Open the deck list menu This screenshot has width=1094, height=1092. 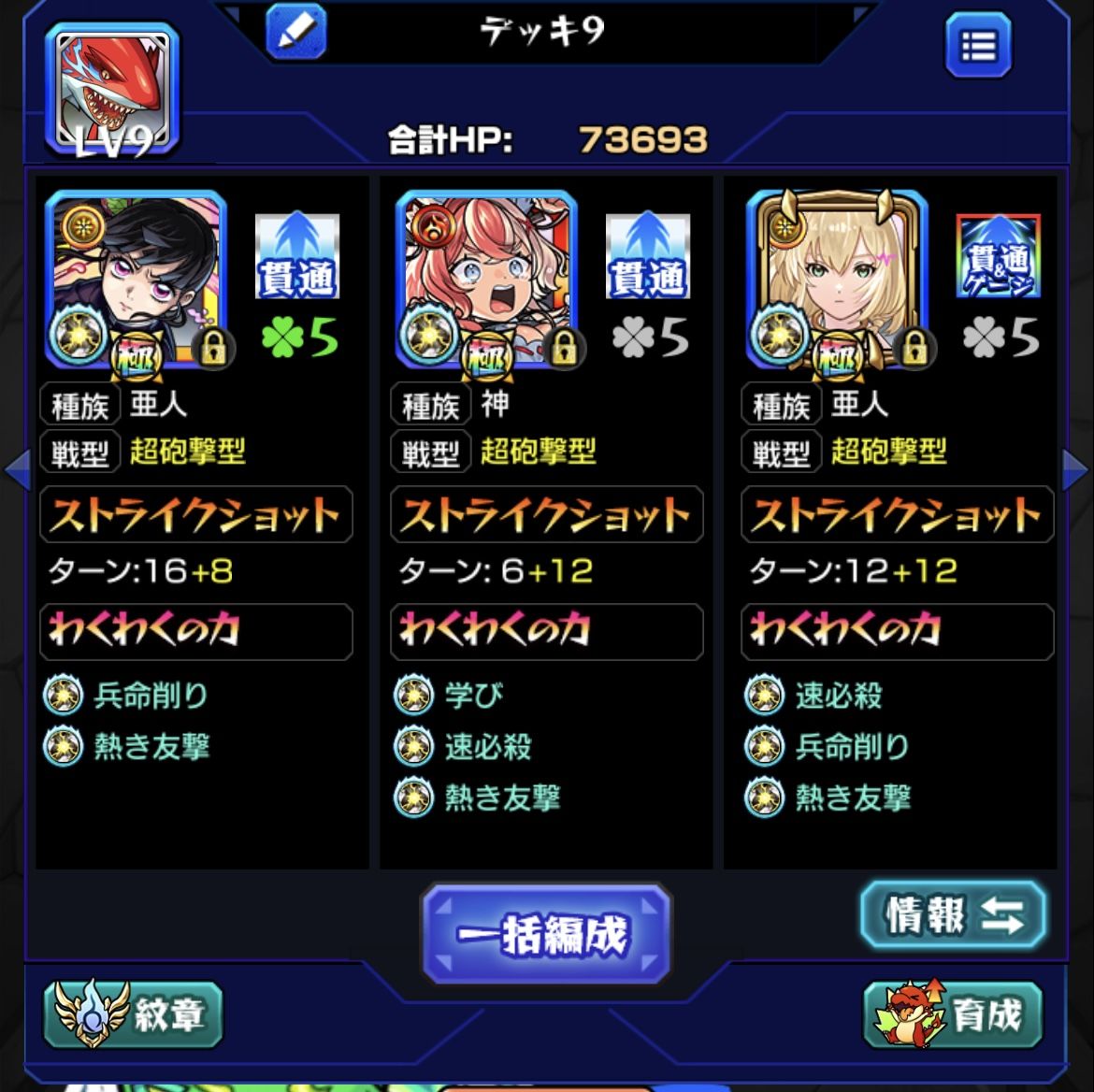click(x=978, y=46)
